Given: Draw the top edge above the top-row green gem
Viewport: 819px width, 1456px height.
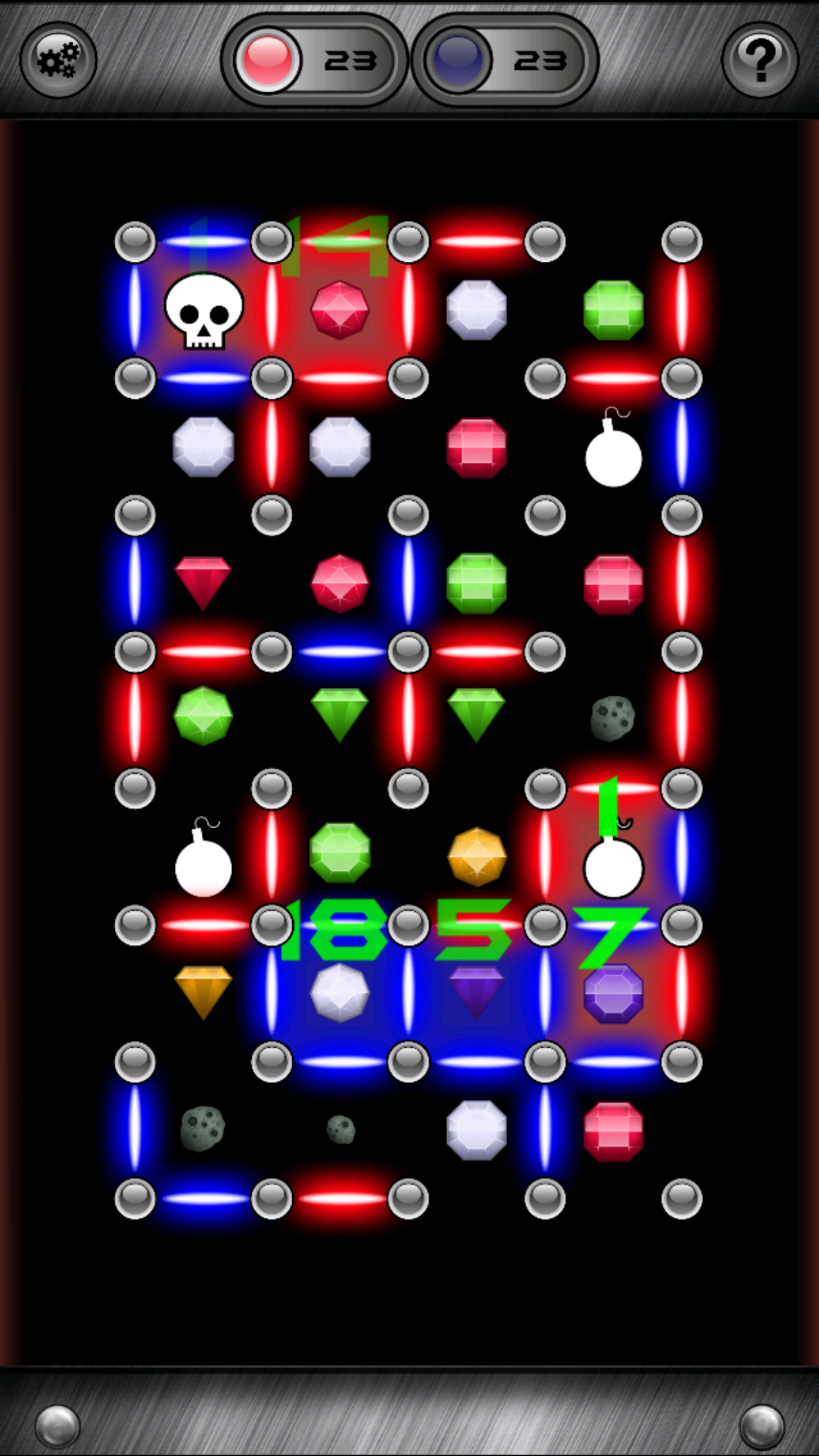Looking at the screenshot, I should click(x=613, y=241).
